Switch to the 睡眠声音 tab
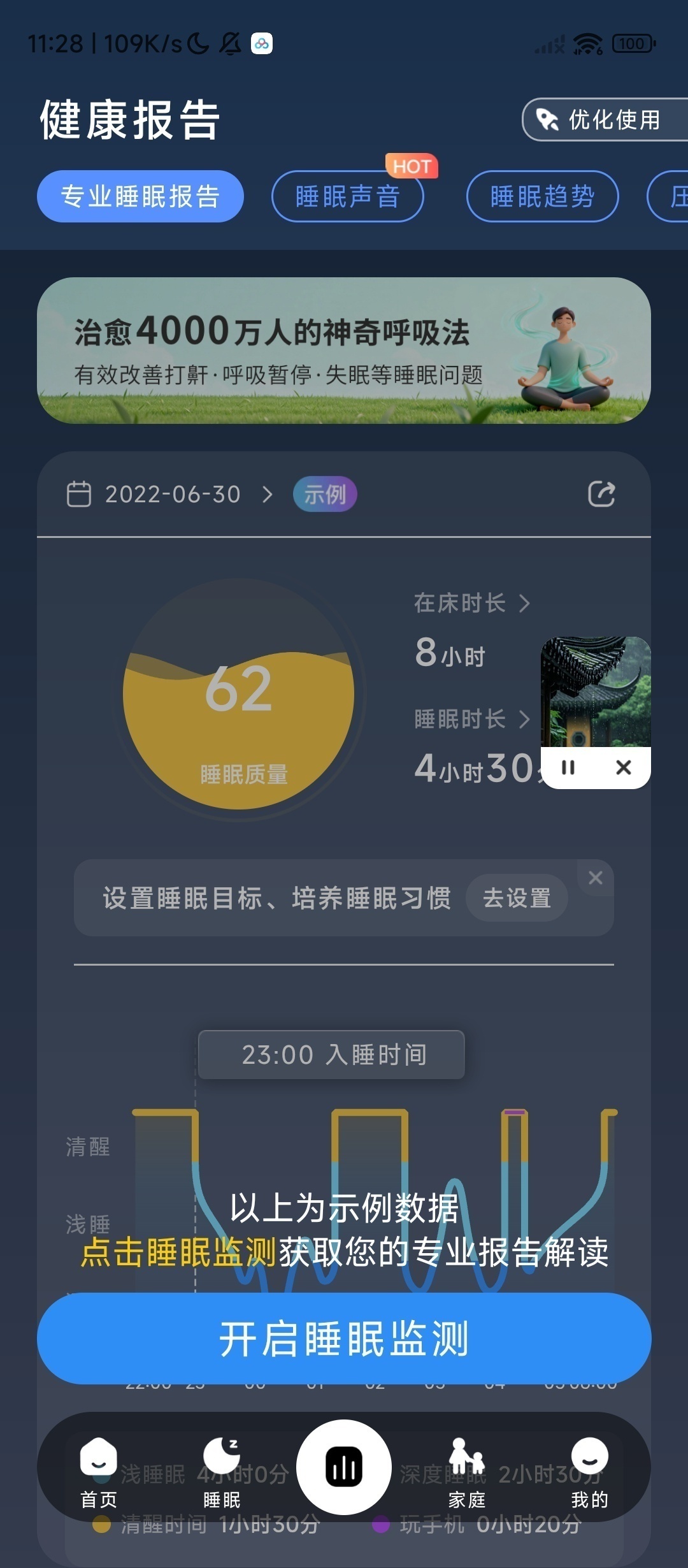This screenshot has width=688, height=1568. click(348, 196)
